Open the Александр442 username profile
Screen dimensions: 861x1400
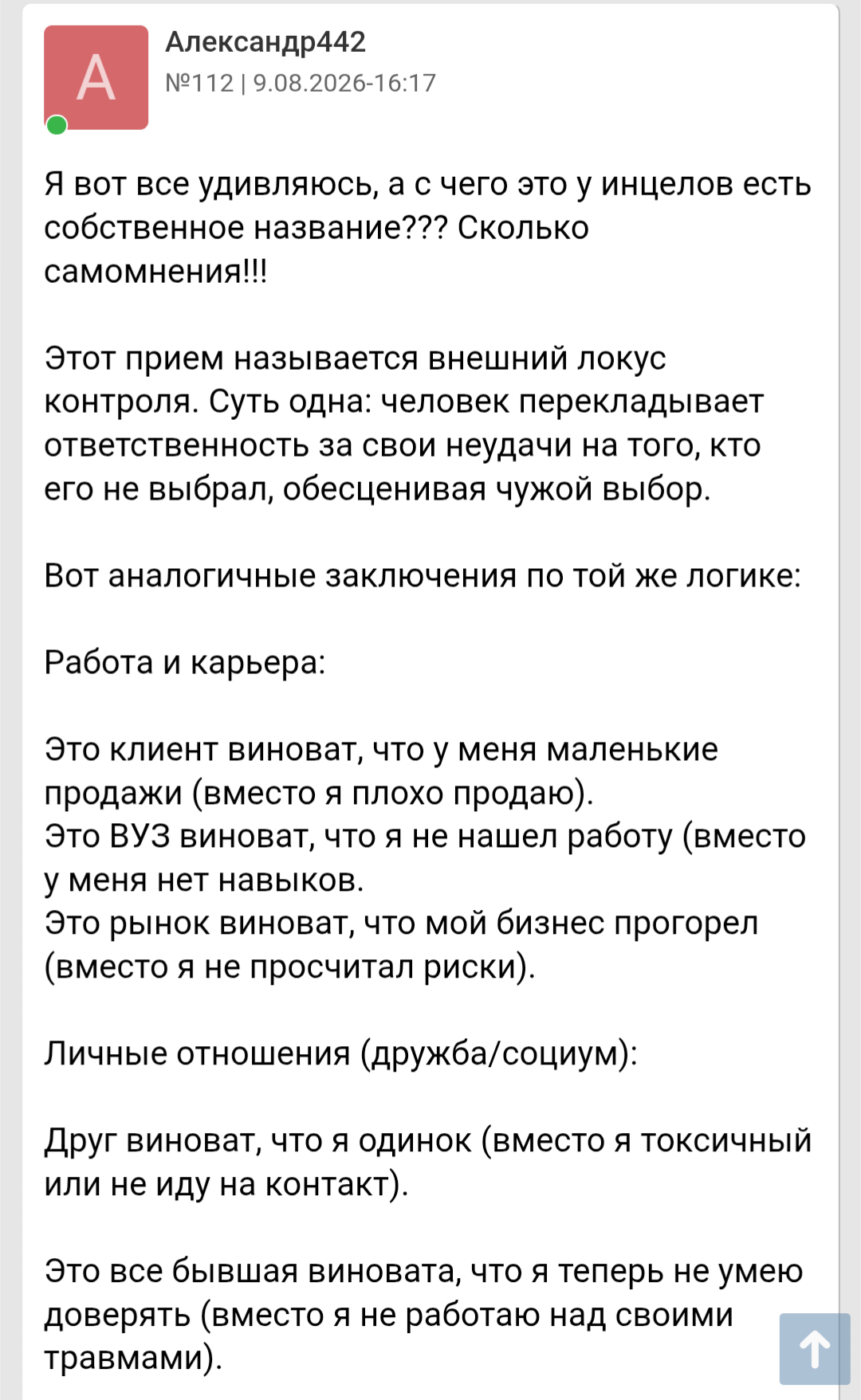pyautogui.click(x=265, y=41)
